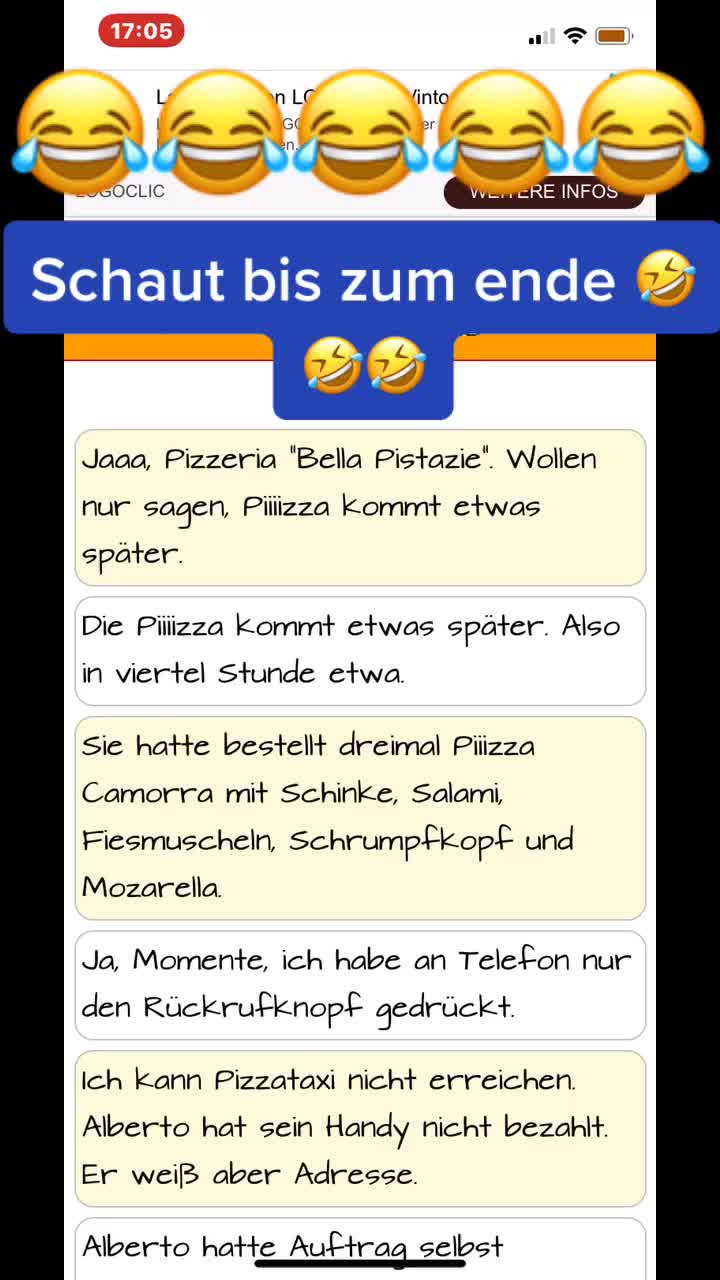Play the 'Jaaa, Pizzeria Bella Pistazie' clip
Image resolution: width=720 pixels, height=1280 pixels.
click(x=360, y=508)
